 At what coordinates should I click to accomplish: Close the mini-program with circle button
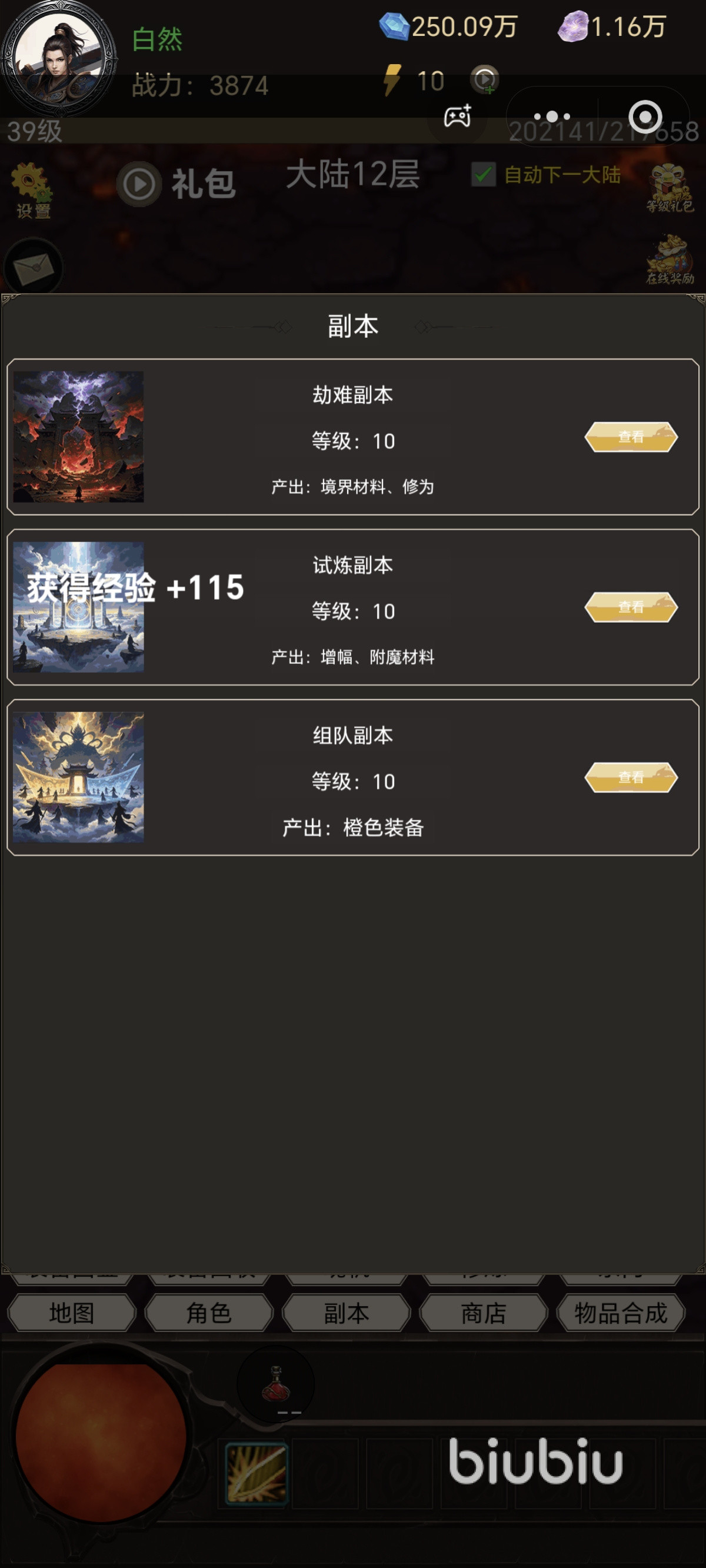(645, 117)
